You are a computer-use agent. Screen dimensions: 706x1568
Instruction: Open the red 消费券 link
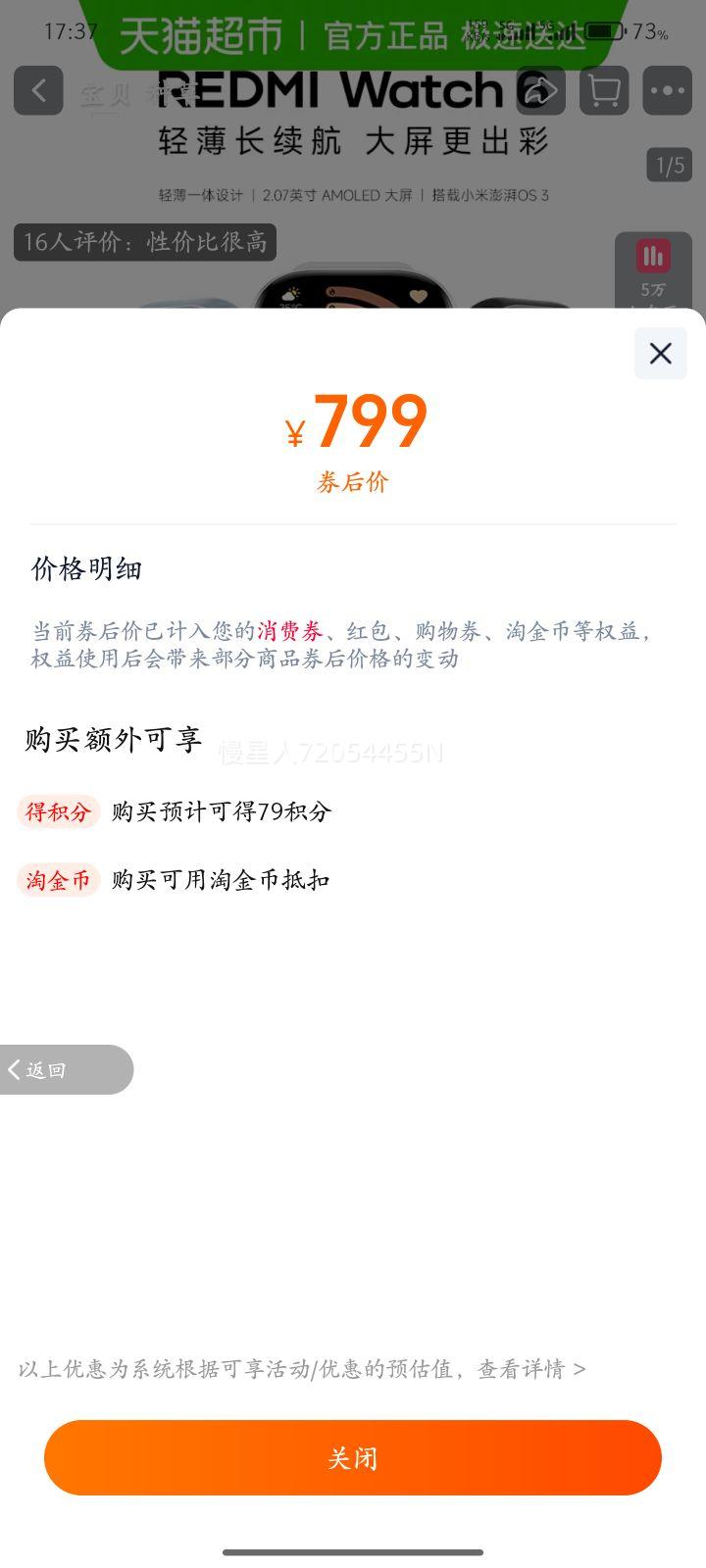coord(290,631)
